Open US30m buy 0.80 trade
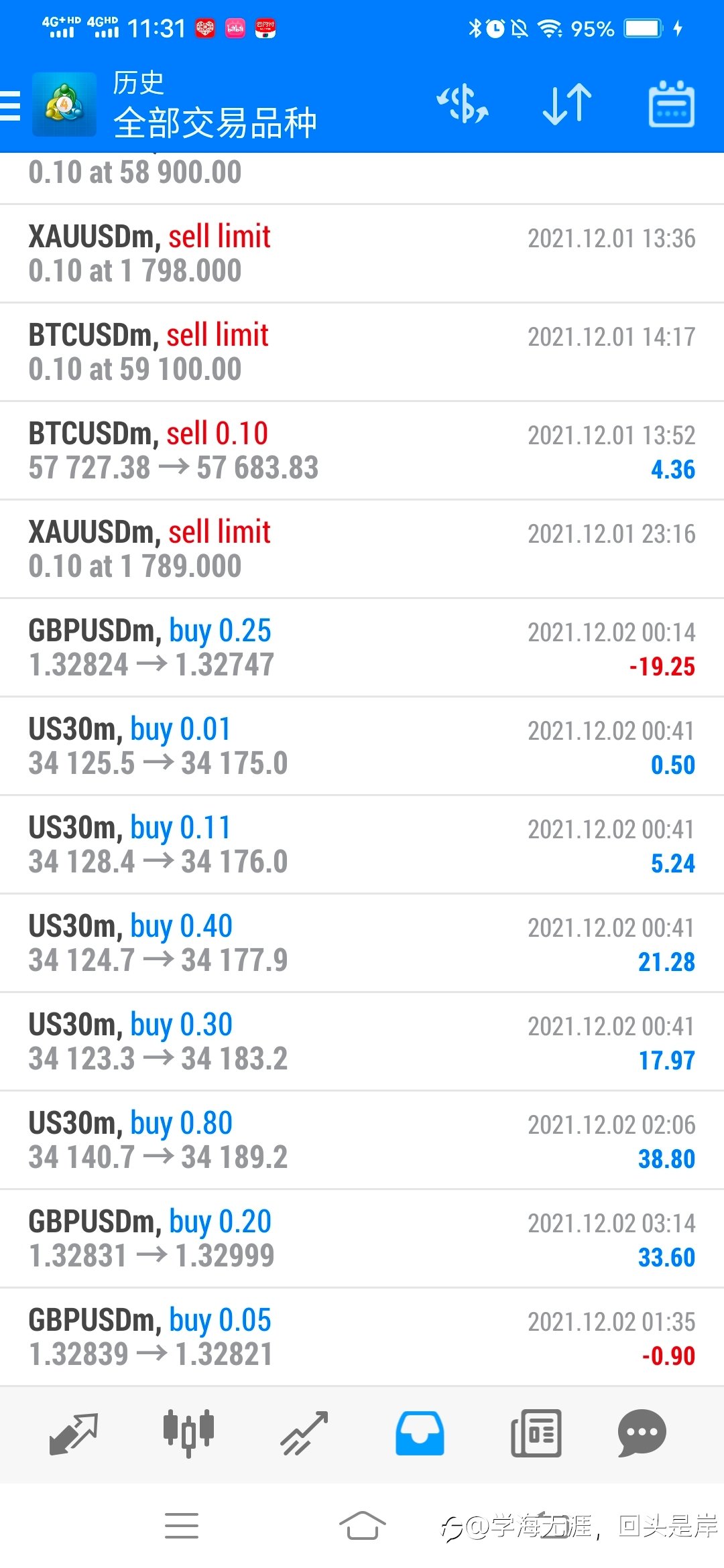724x1568 pixels. tap(362, 1140)
